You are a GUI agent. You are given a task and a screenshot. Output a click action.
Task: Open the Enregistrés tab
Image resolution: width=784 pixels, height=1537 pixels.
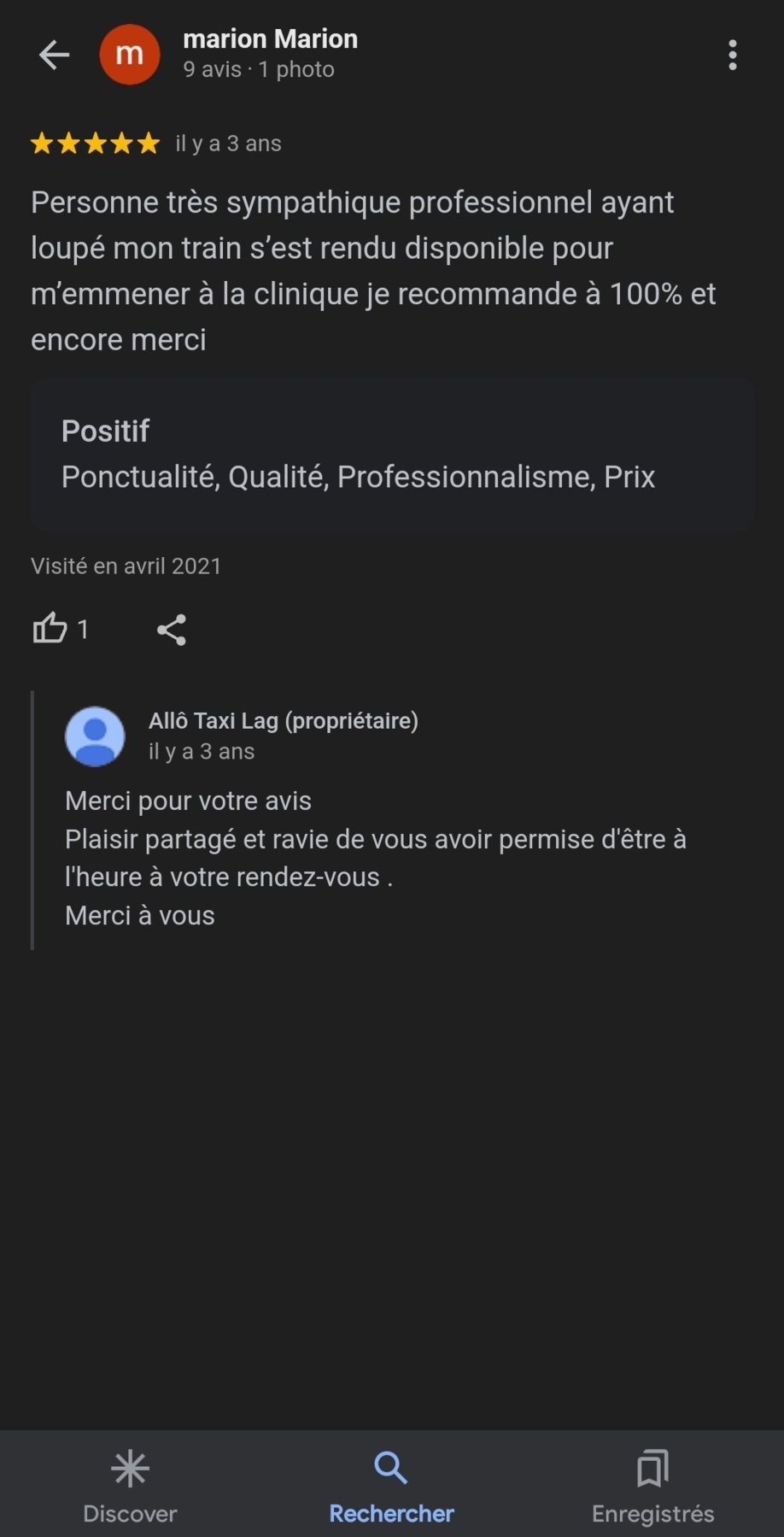click(x=652, y=1486)
